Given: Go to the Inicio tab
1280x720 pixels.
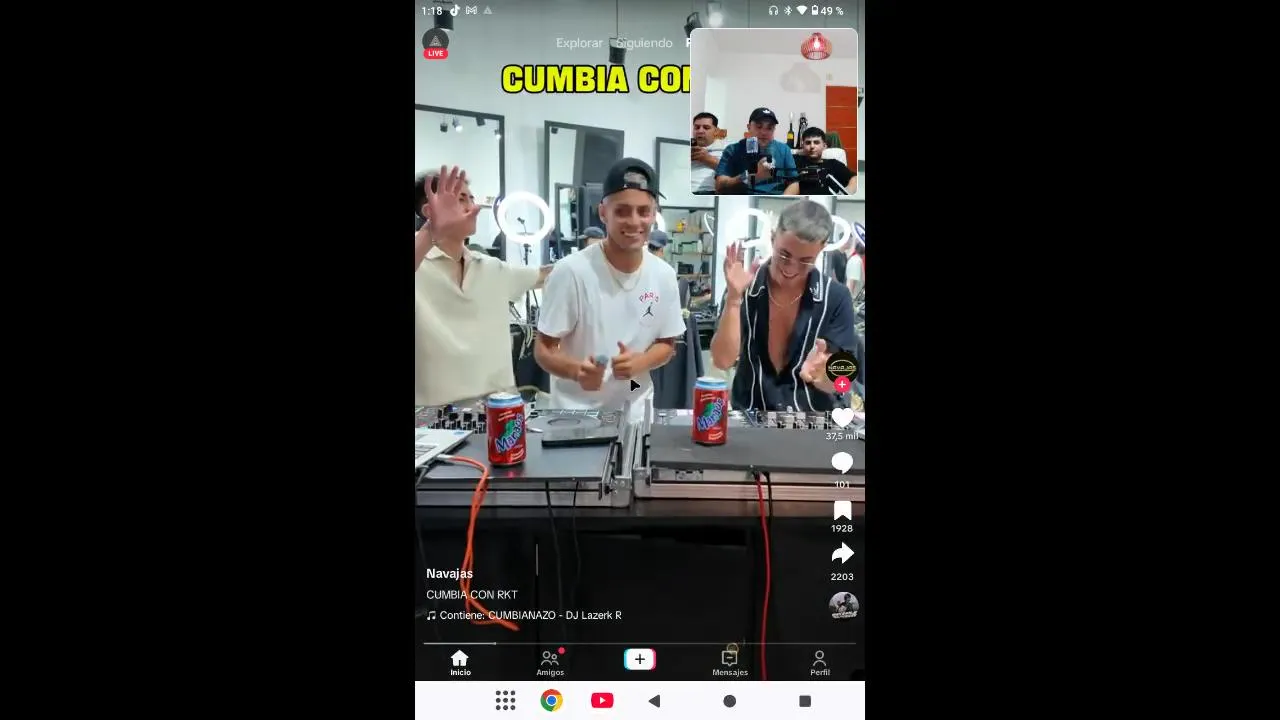Looking at the screenshot, I should tap(460, 662).
